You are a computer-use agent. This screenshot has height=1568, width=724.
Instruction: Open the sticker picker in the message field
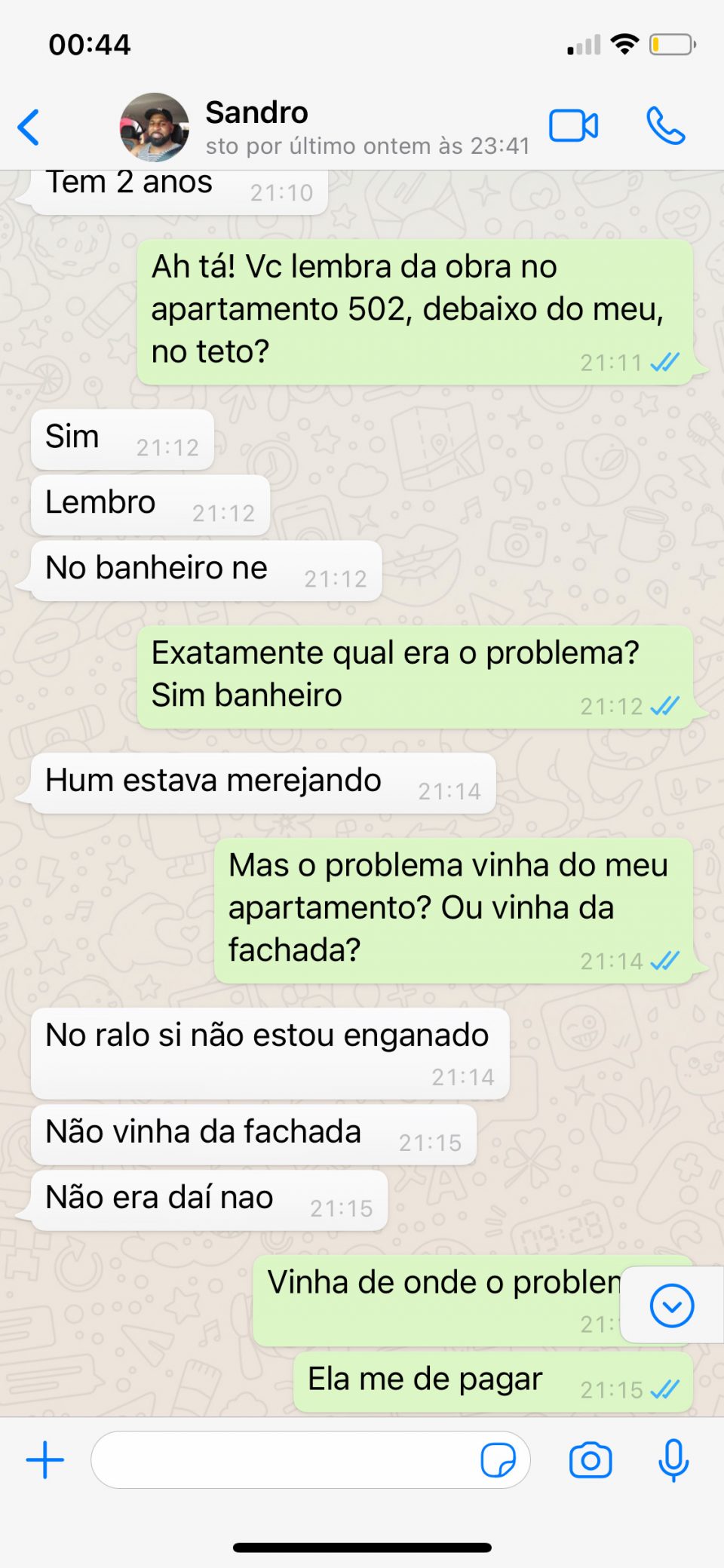click(498, 1460)
